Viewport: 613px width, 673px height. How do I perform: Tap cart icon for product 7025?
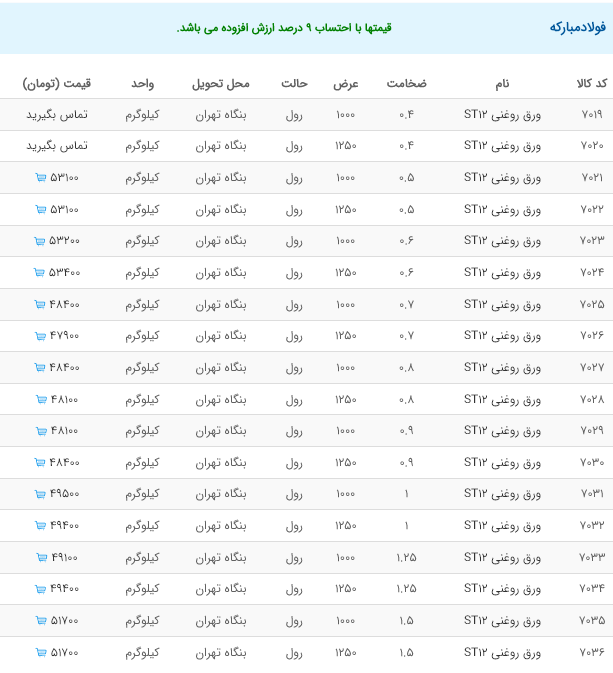pyautogui.click(x=39, y=304)
